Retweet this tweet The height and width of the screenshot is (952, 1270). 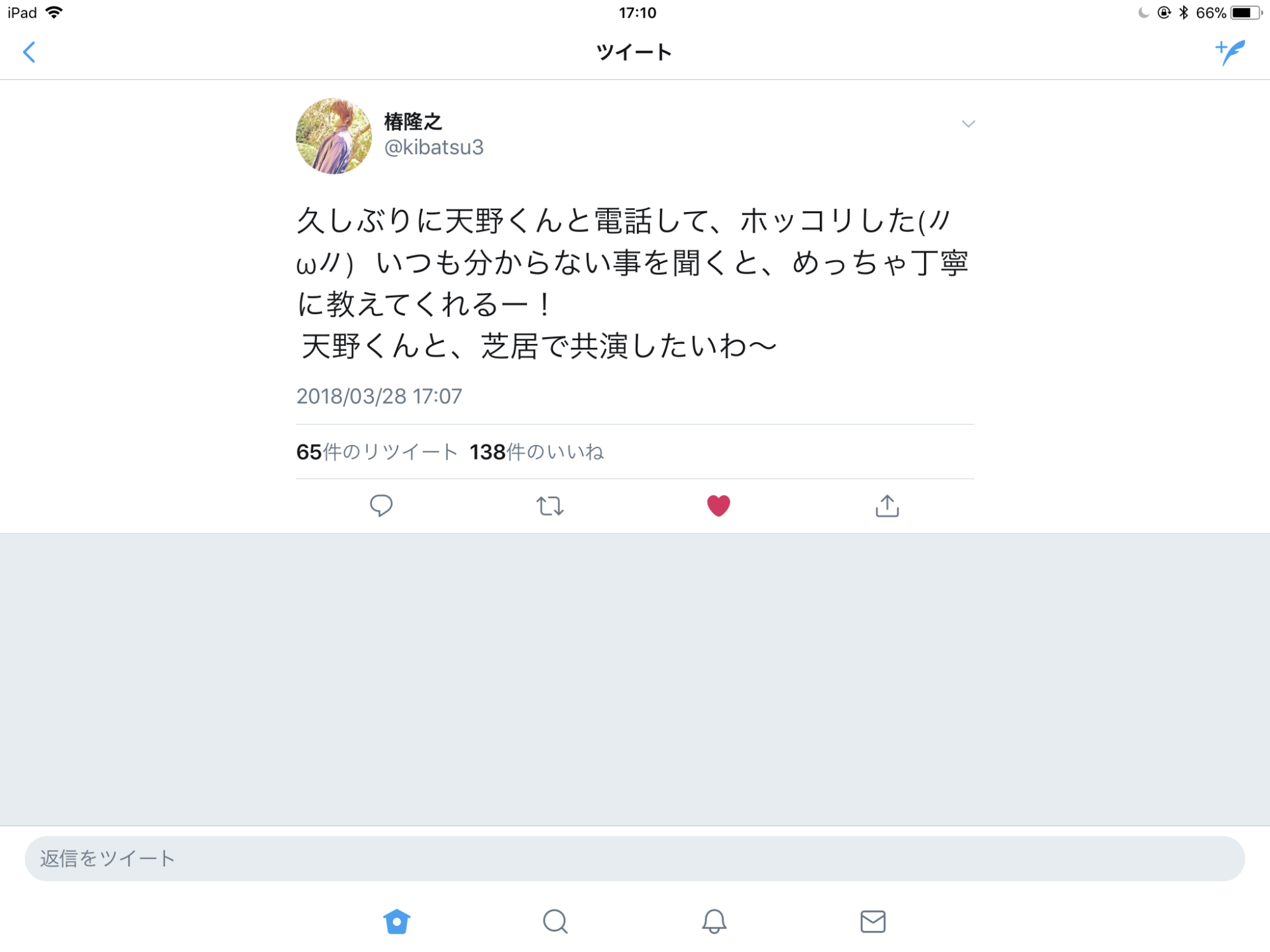(x=550, y=506)
